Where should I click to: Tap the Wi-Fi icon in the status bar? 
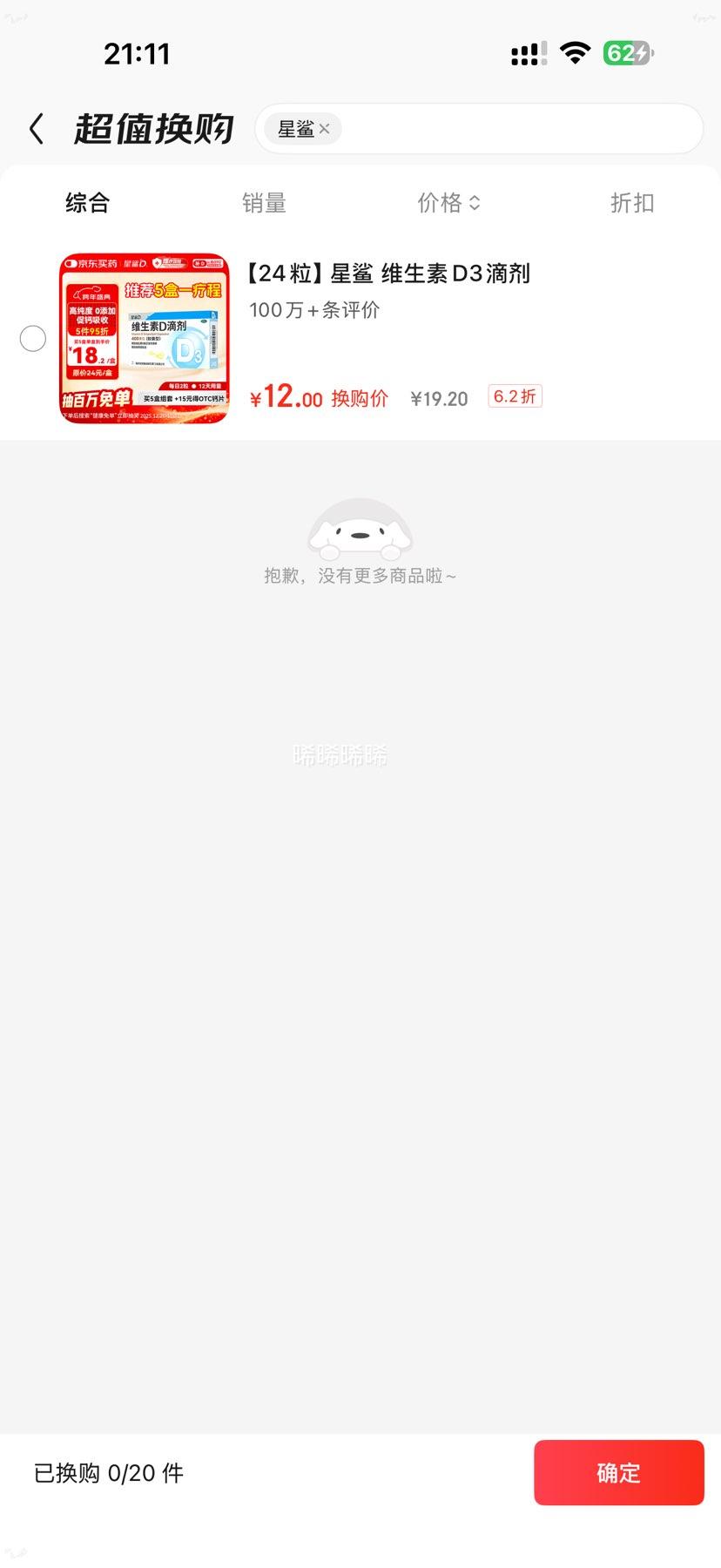575,53
